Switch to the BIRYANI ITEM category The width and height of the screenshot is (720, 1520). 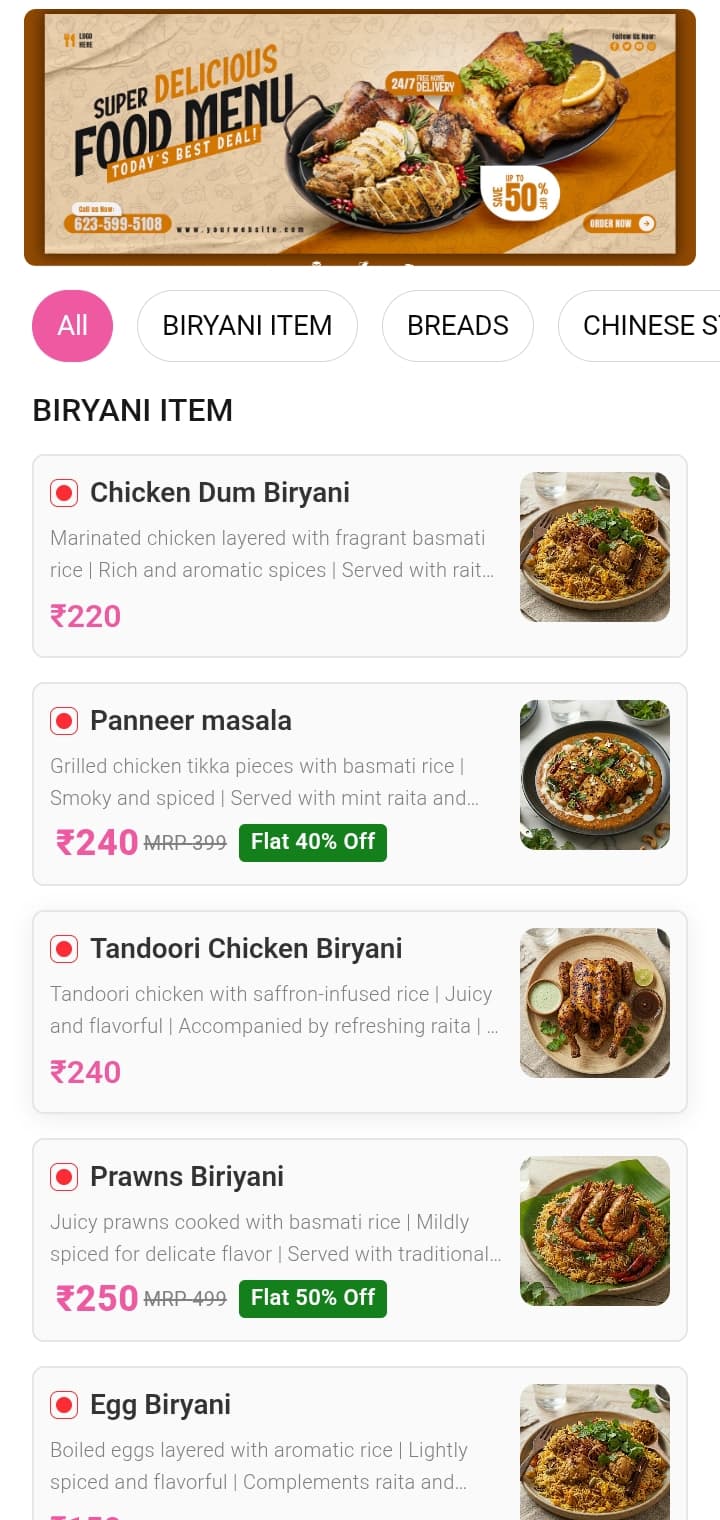[x=247, y=326]
